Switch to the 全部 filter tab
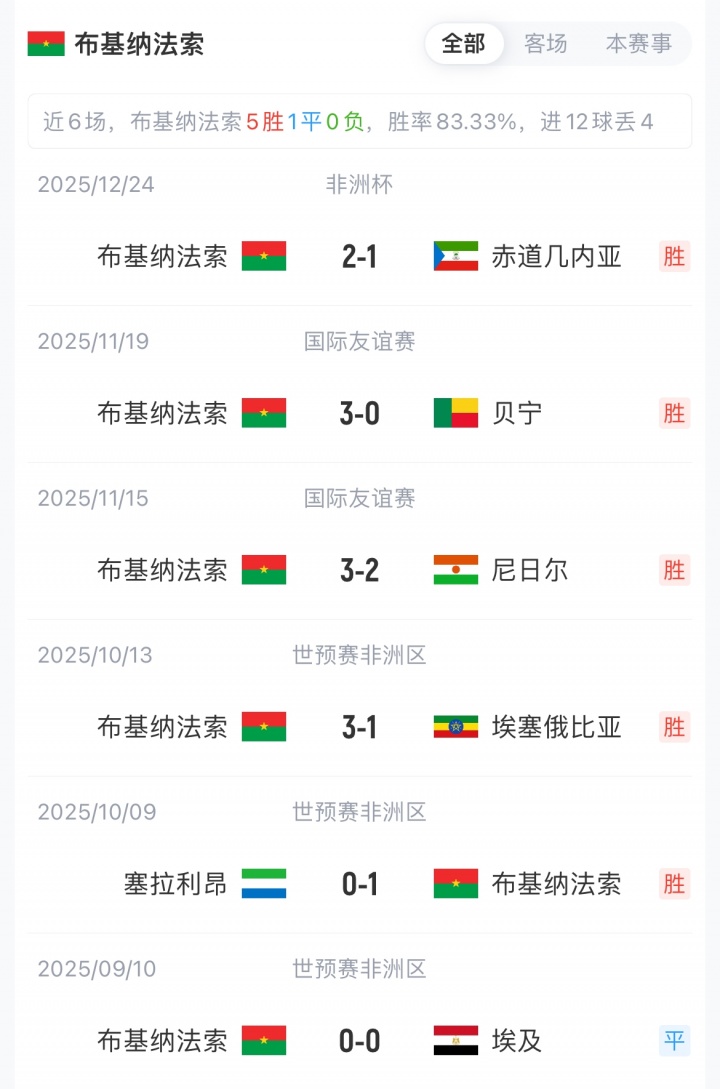 pos(464,44)
